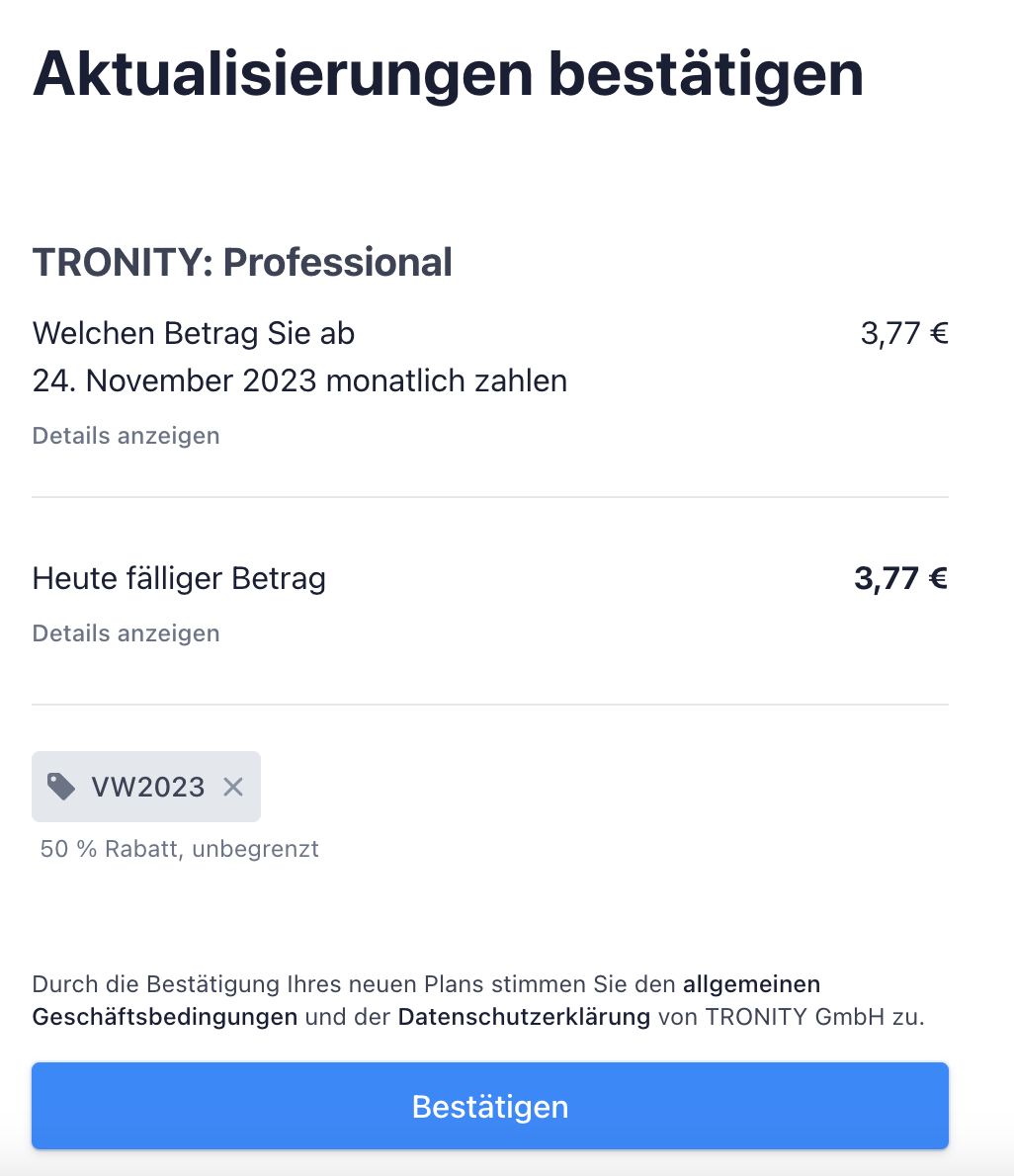Expand Details anzeigen under the monthly amount

point(126,435)
